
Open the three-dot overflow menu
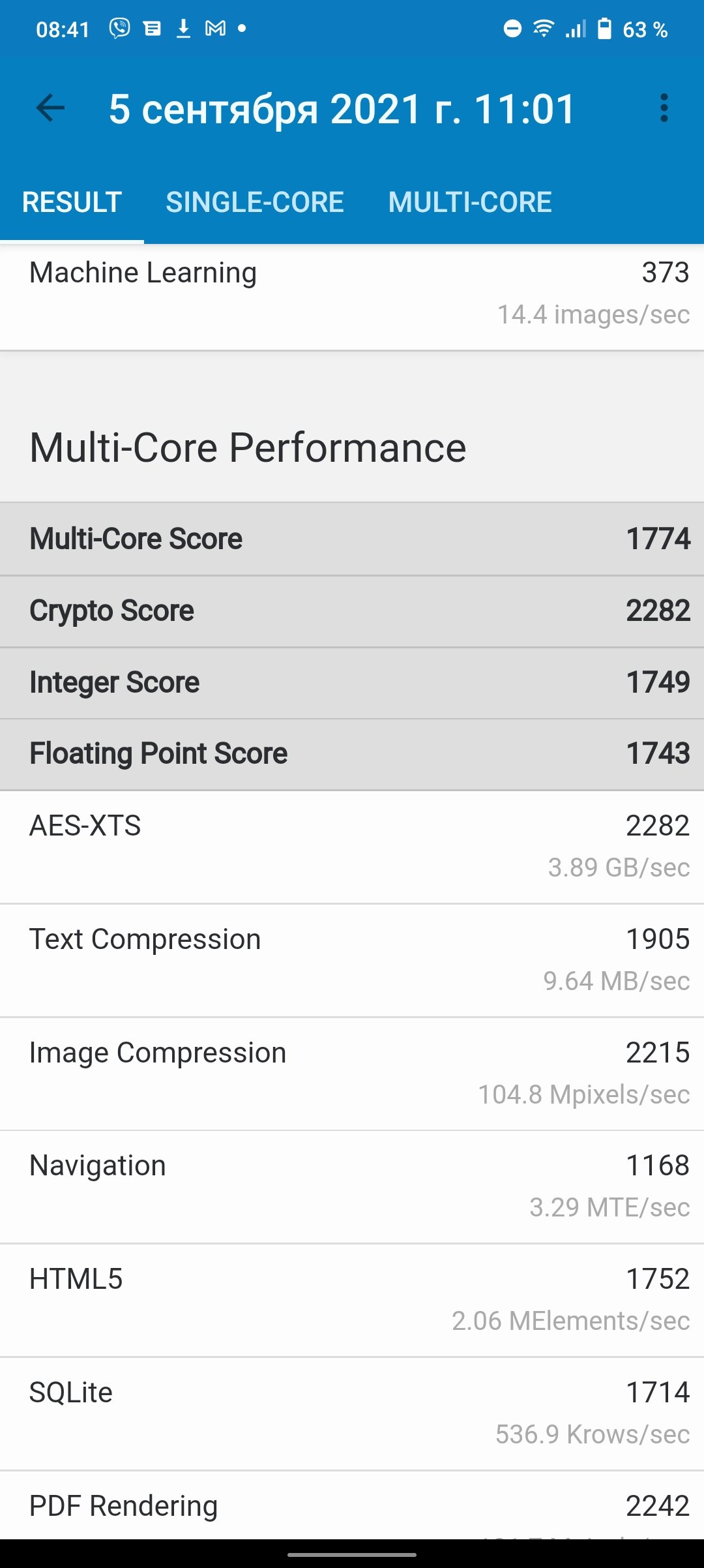point(664,108)
